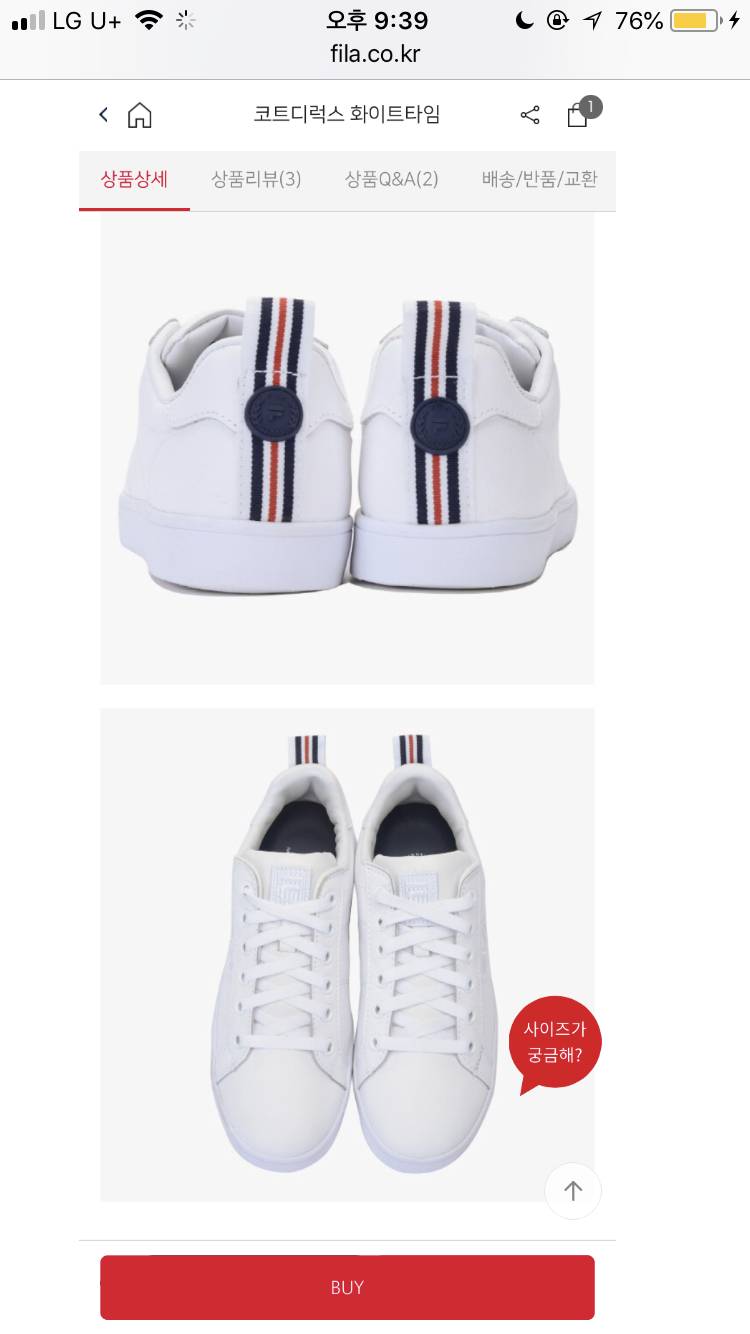Screen dimensions: 750x1334
Task: Tap the red BUY button
Action: tap(347, 1287)
